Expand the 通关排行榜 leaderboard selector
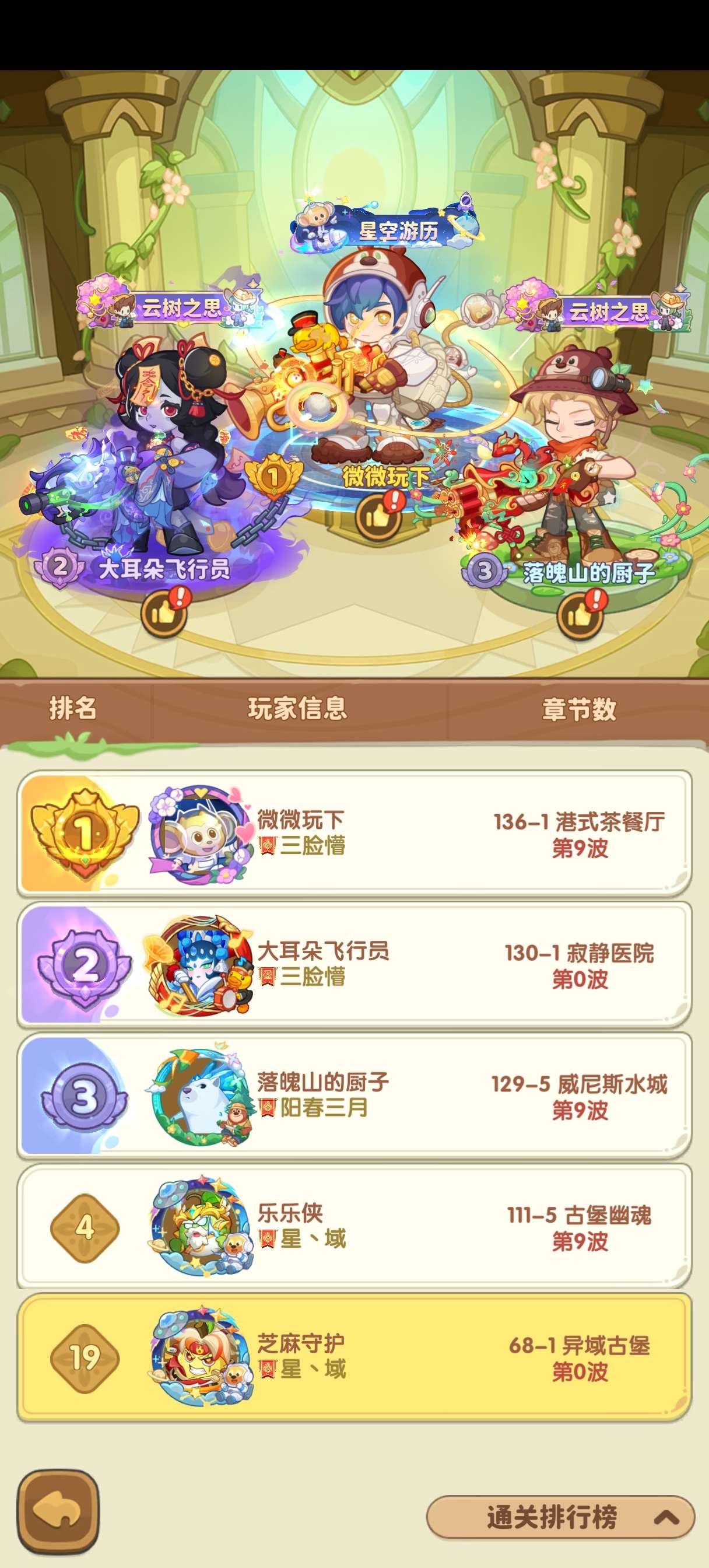709x1568 pixels. pyautogui.click(x=560, y=1517)
